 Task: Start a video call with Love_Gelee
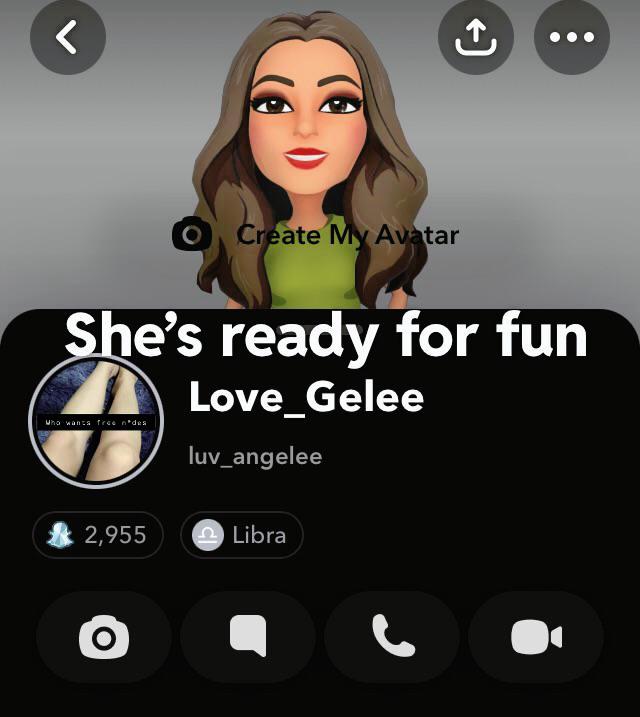[x=536, y=637]
